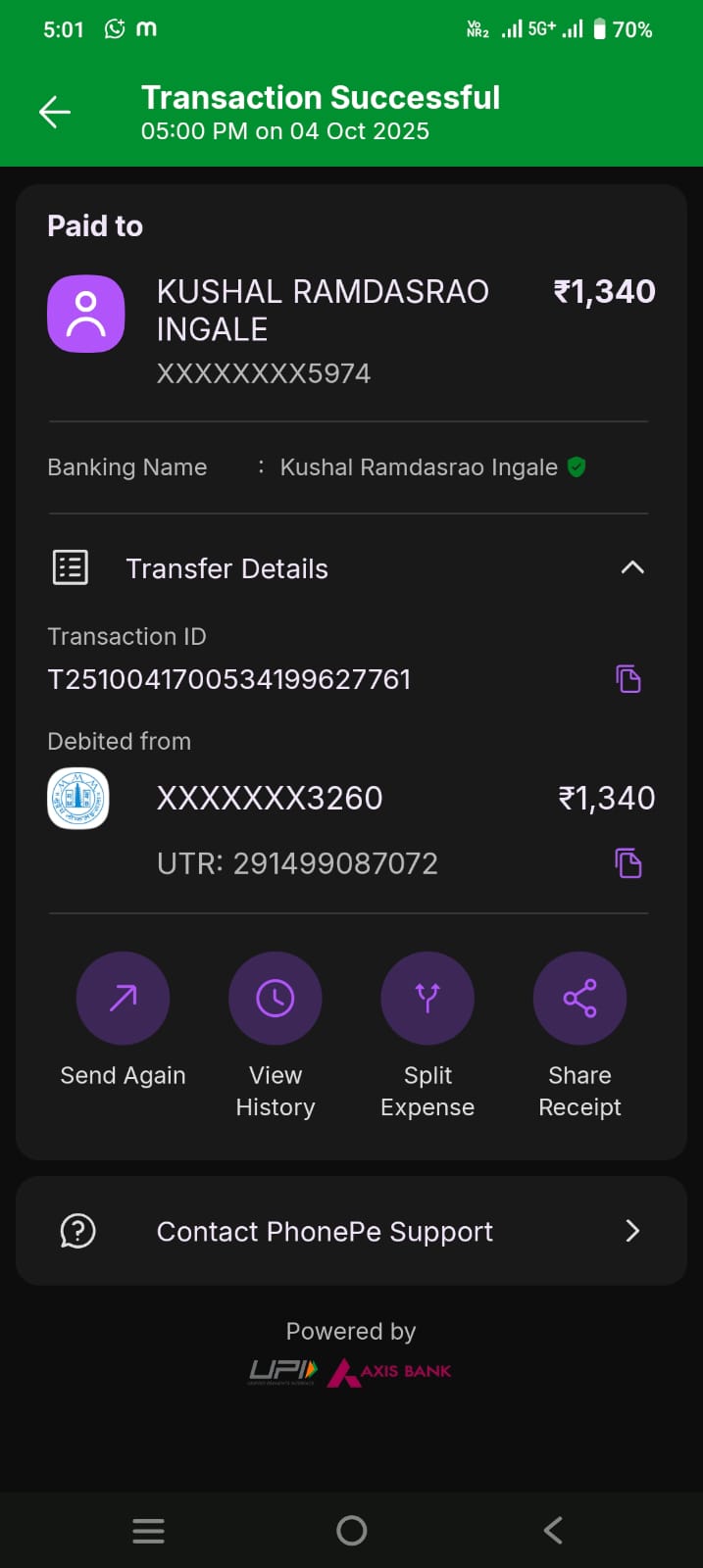Select Split Expense
The width and height of the screenshot is (703, 1568).
click(x=427, y=999)
